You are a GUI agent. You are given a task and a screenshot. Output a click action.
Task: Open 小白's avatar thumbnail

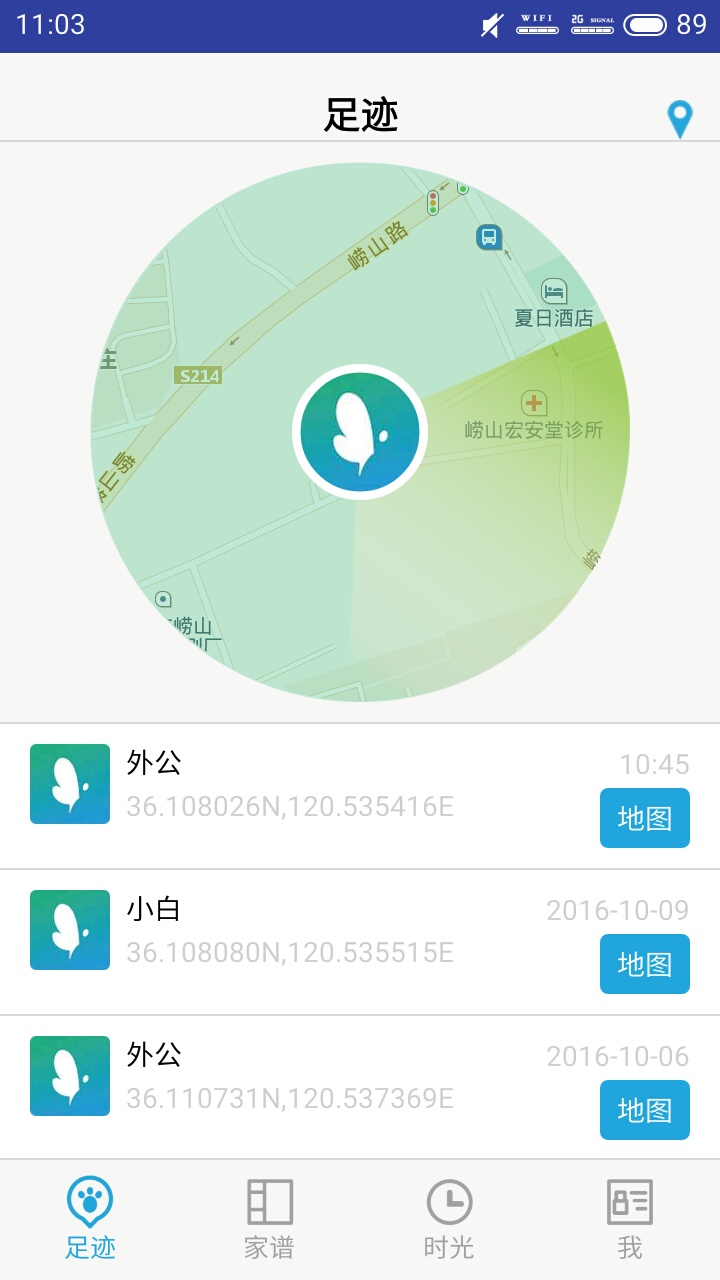pos(69,930)
